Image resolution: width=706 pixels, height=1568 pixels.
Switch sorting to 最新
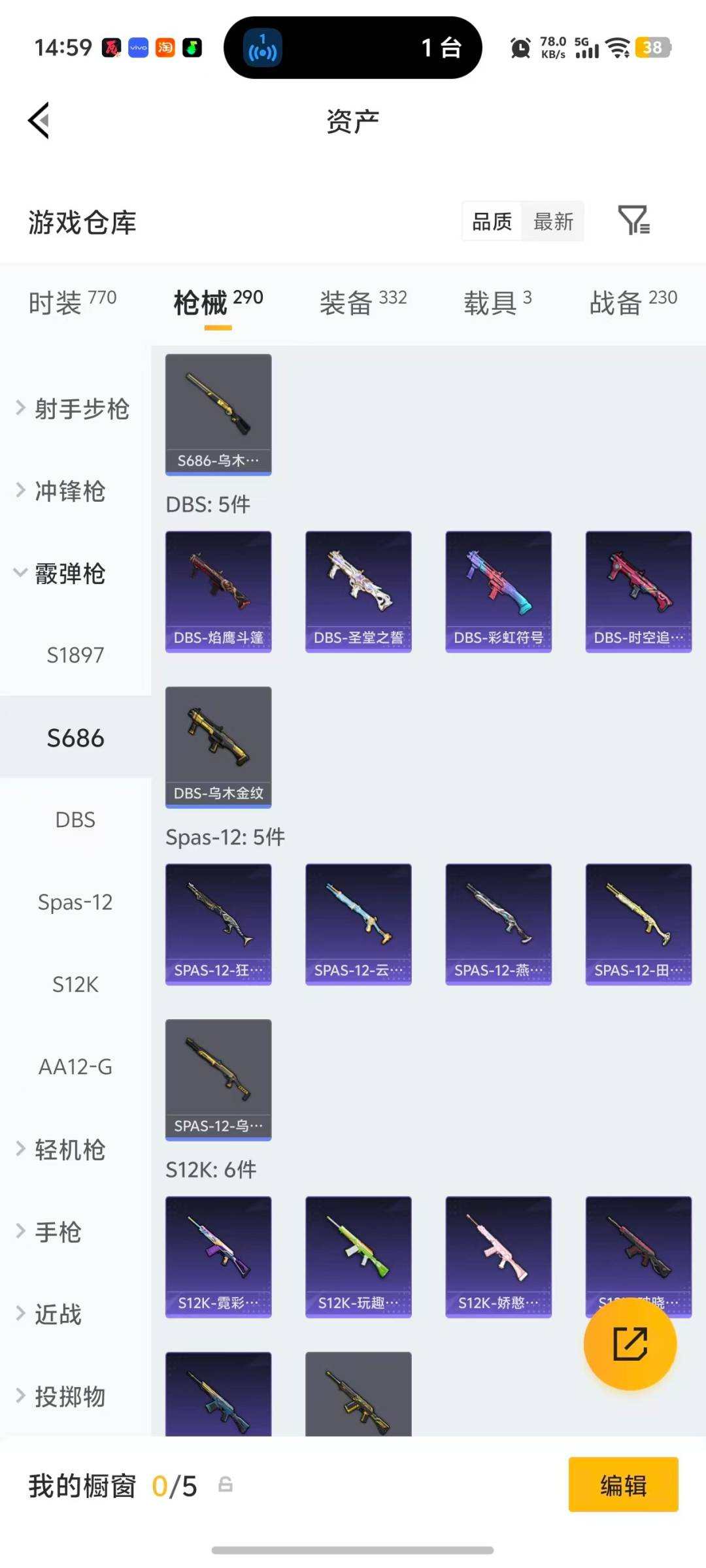click(552, 222)
